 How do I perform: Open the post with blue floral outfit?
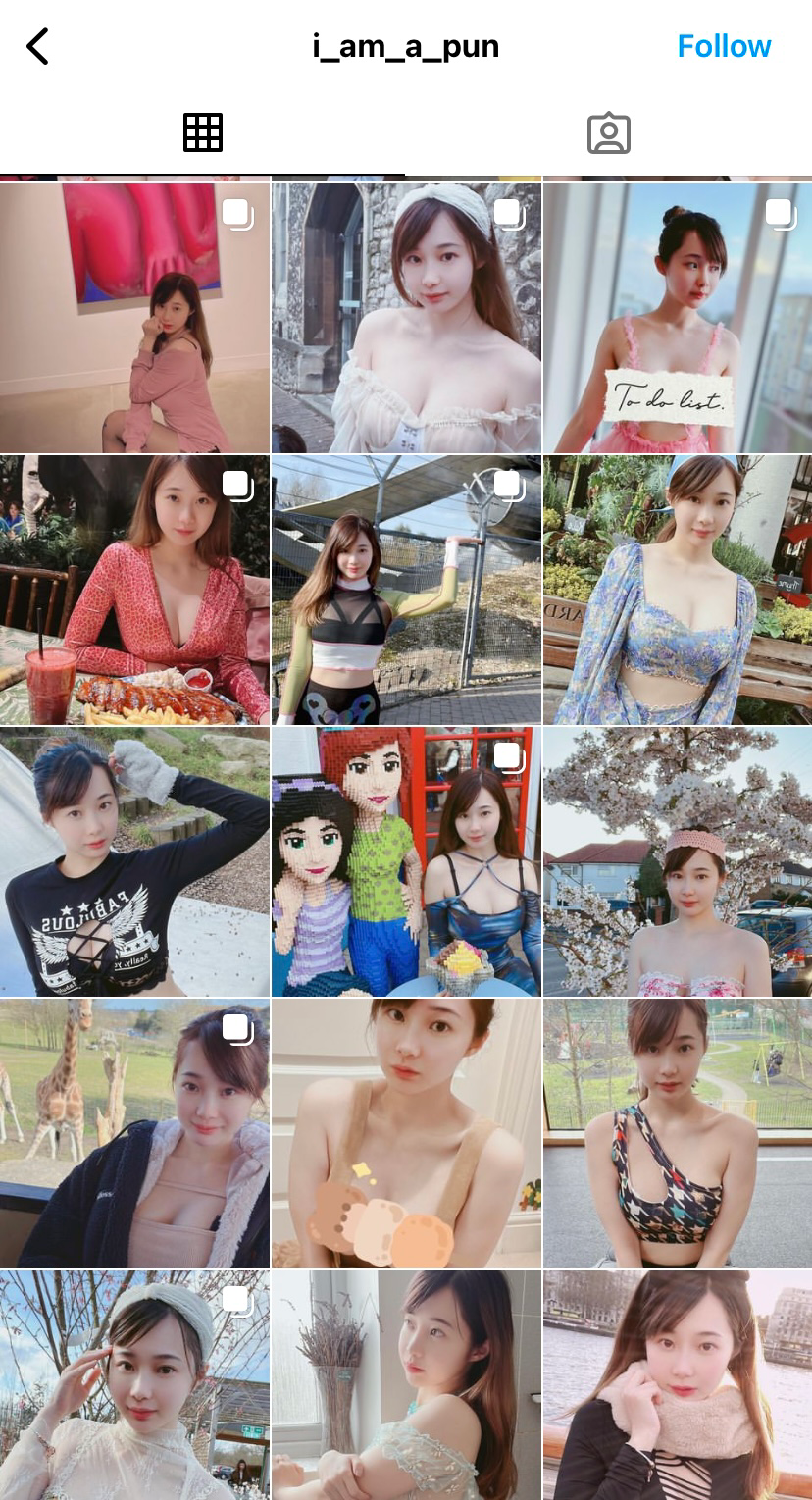pyautogui.click(x=678, y=590)
